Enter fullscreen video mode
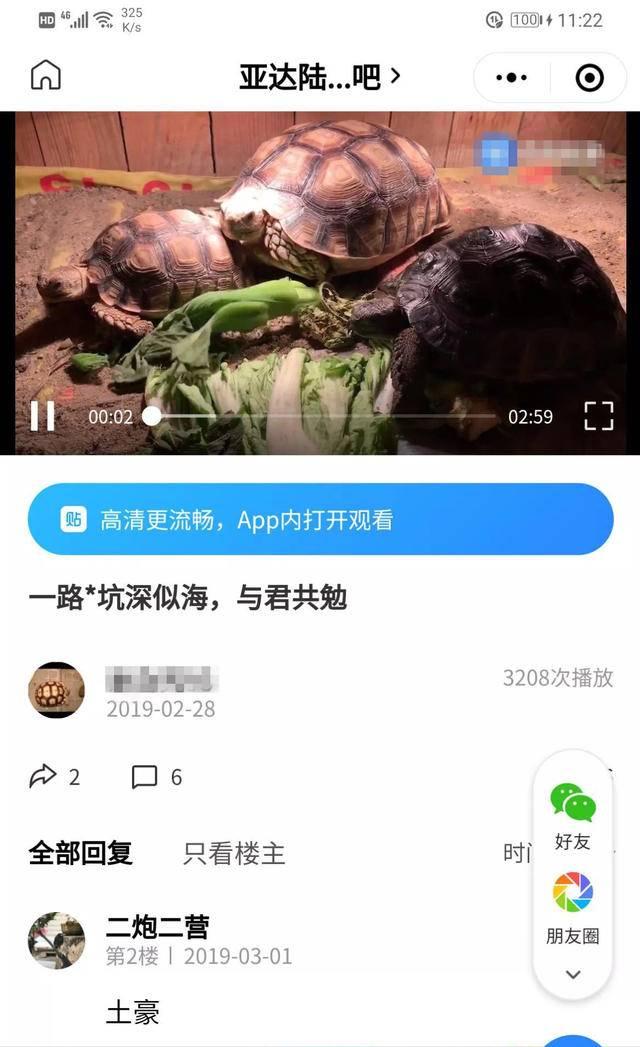640x1047 pixels. (598, 416)
